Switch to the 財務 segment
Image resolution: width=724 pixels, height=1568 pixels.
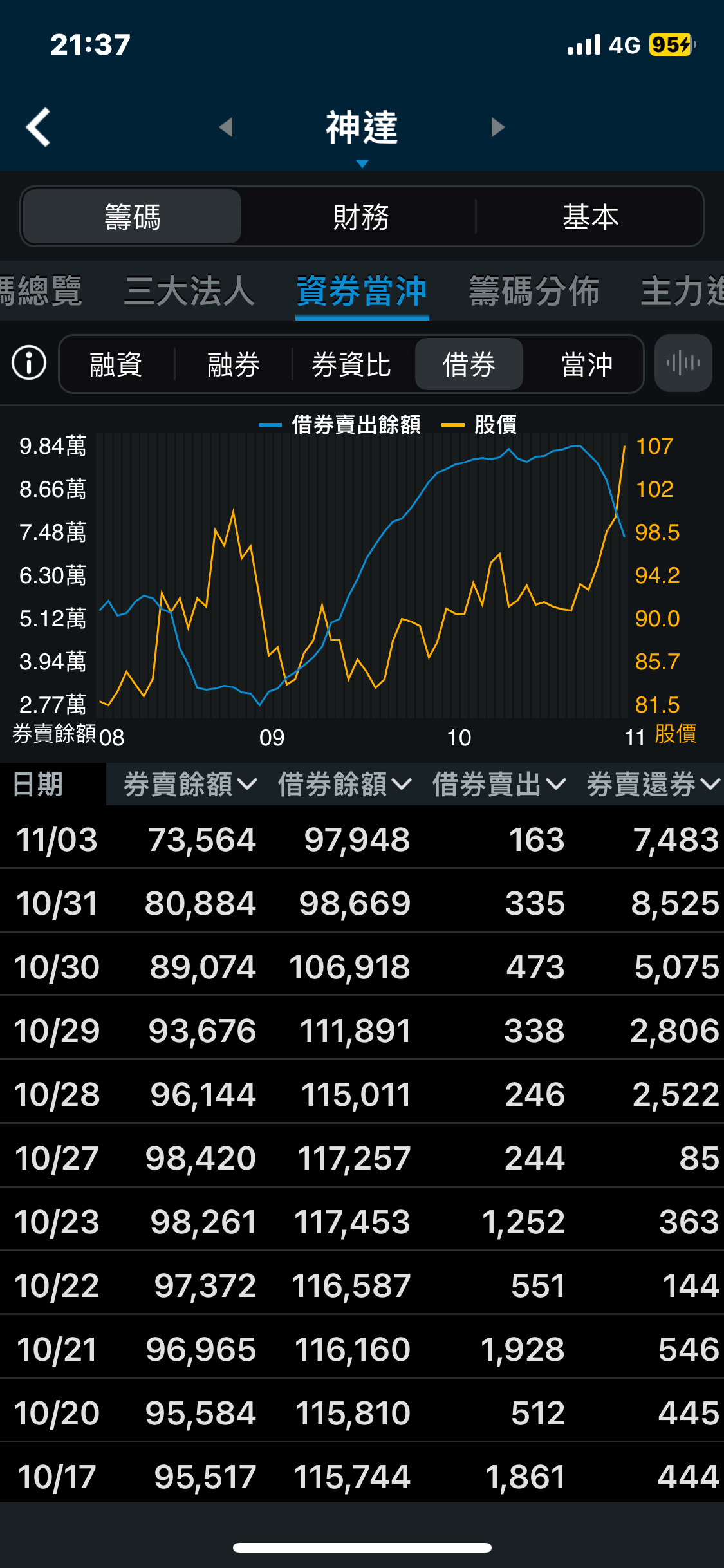(x=361, y=217)
